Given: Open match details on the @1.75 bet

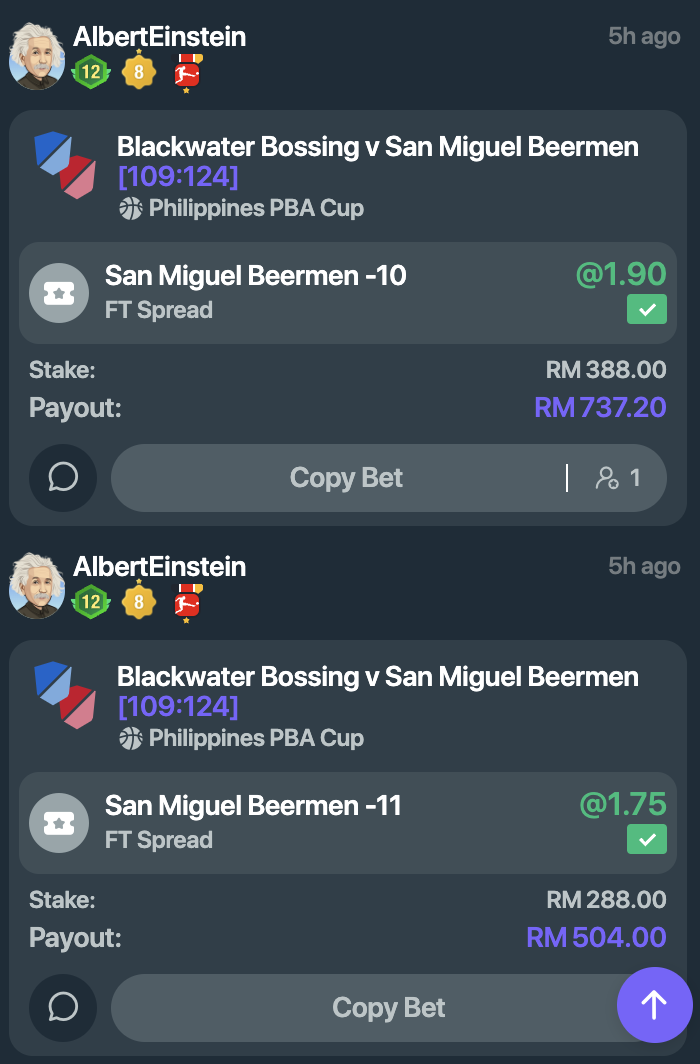Looking at the screenshot, I should 377,677.
